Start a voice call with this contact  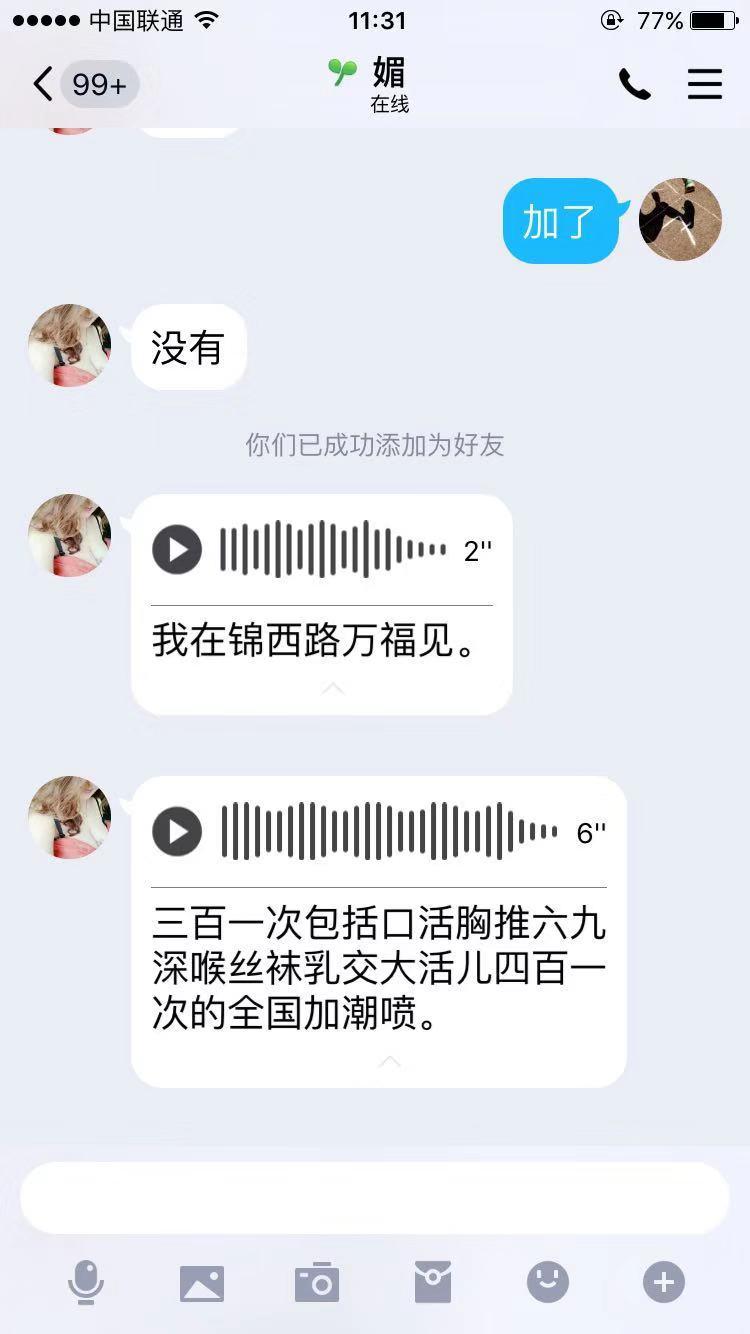(x=634, y=84)
